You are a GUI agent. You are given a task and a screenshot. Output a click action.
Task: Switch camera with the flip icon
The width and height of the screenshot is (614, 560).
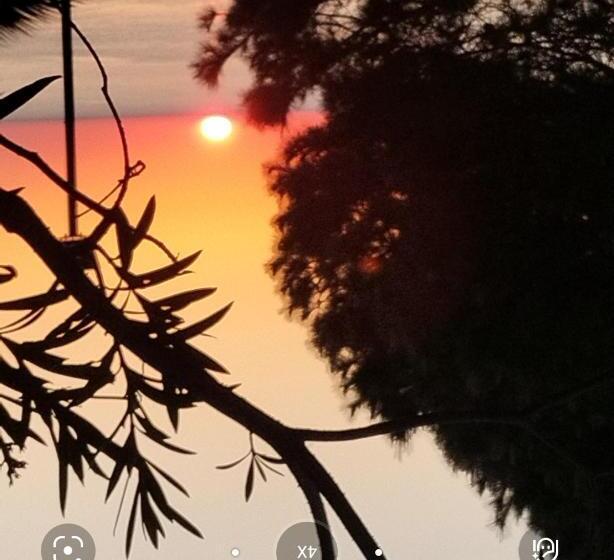click(544, 546)
